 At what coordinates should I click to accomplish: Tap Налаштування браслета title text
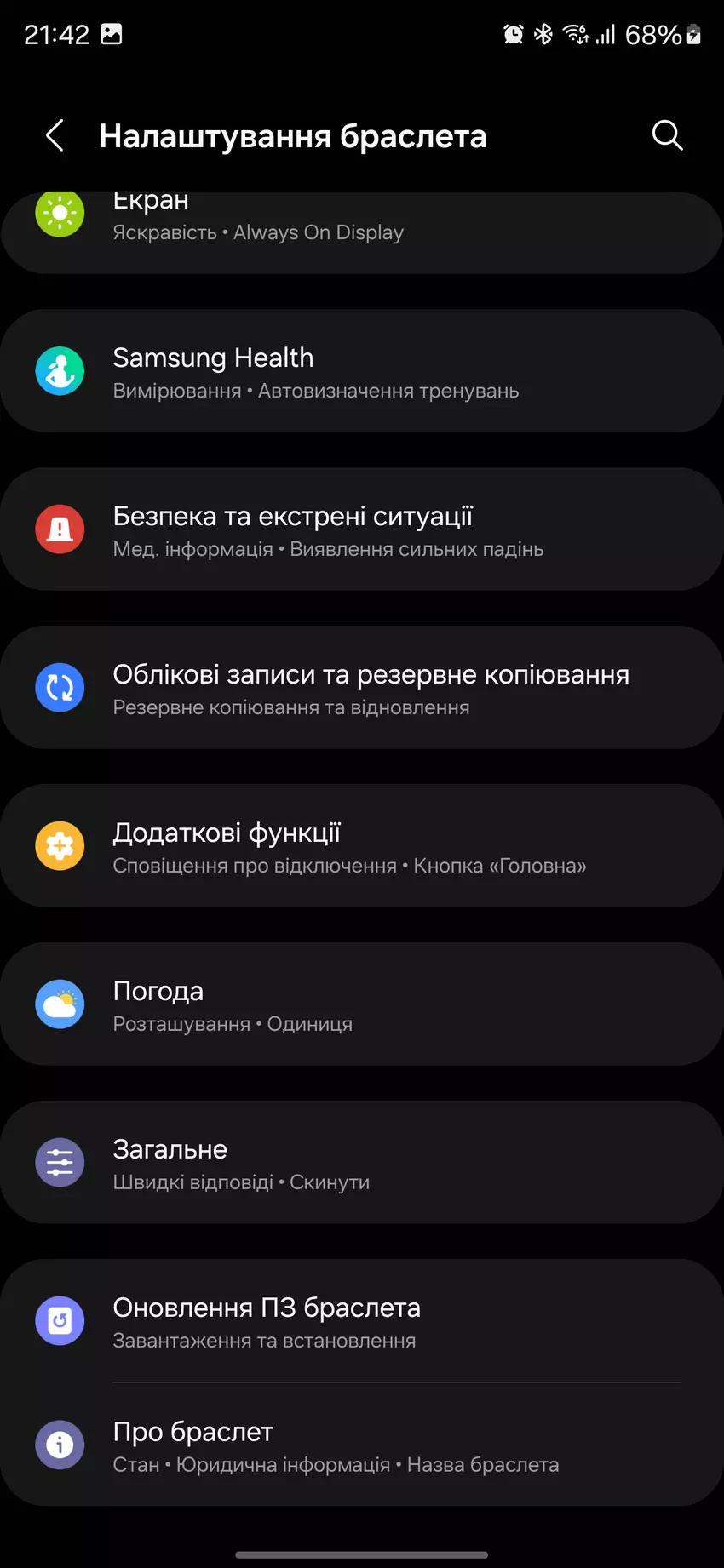coord(293,135)
